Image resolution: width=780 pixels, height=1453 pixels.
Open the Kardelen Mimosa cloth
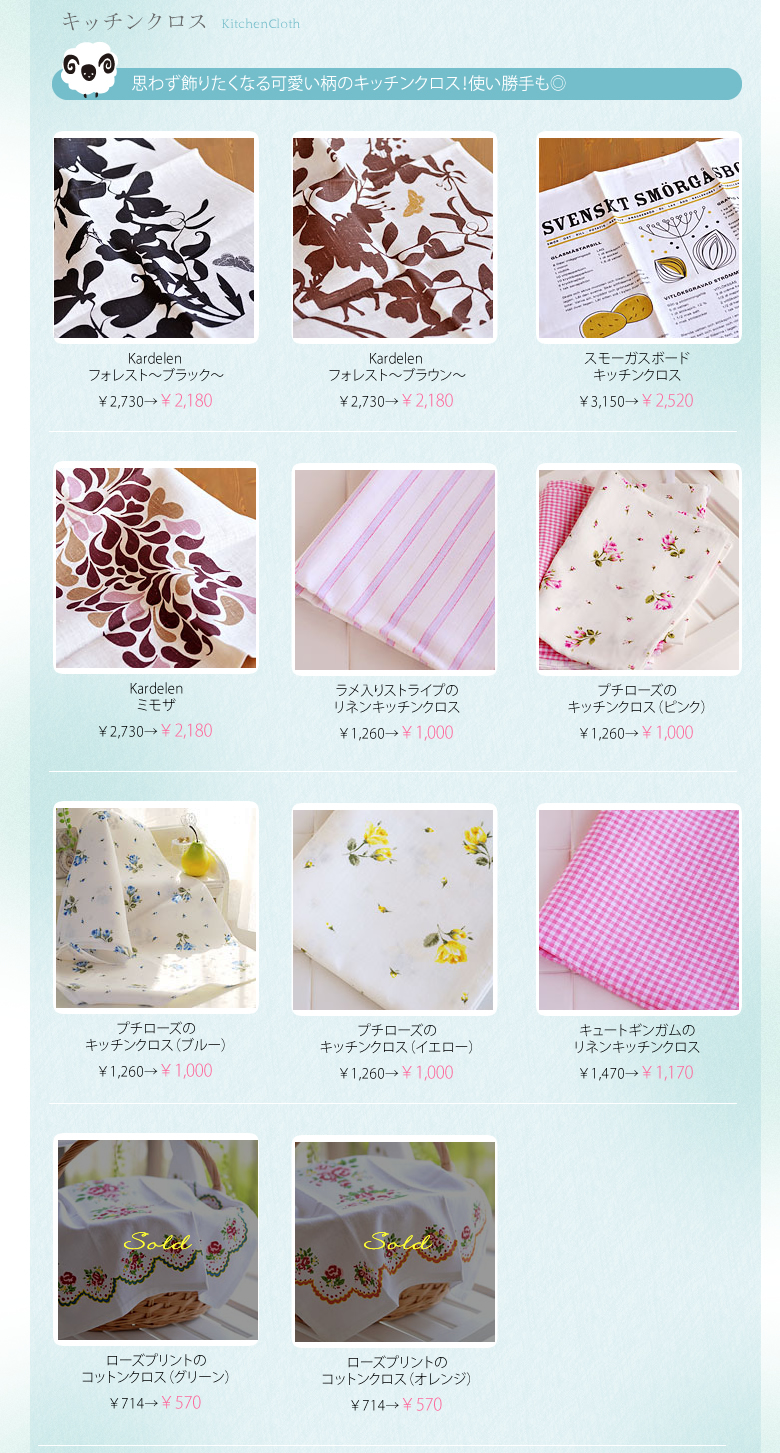click(x=155, y=568)
